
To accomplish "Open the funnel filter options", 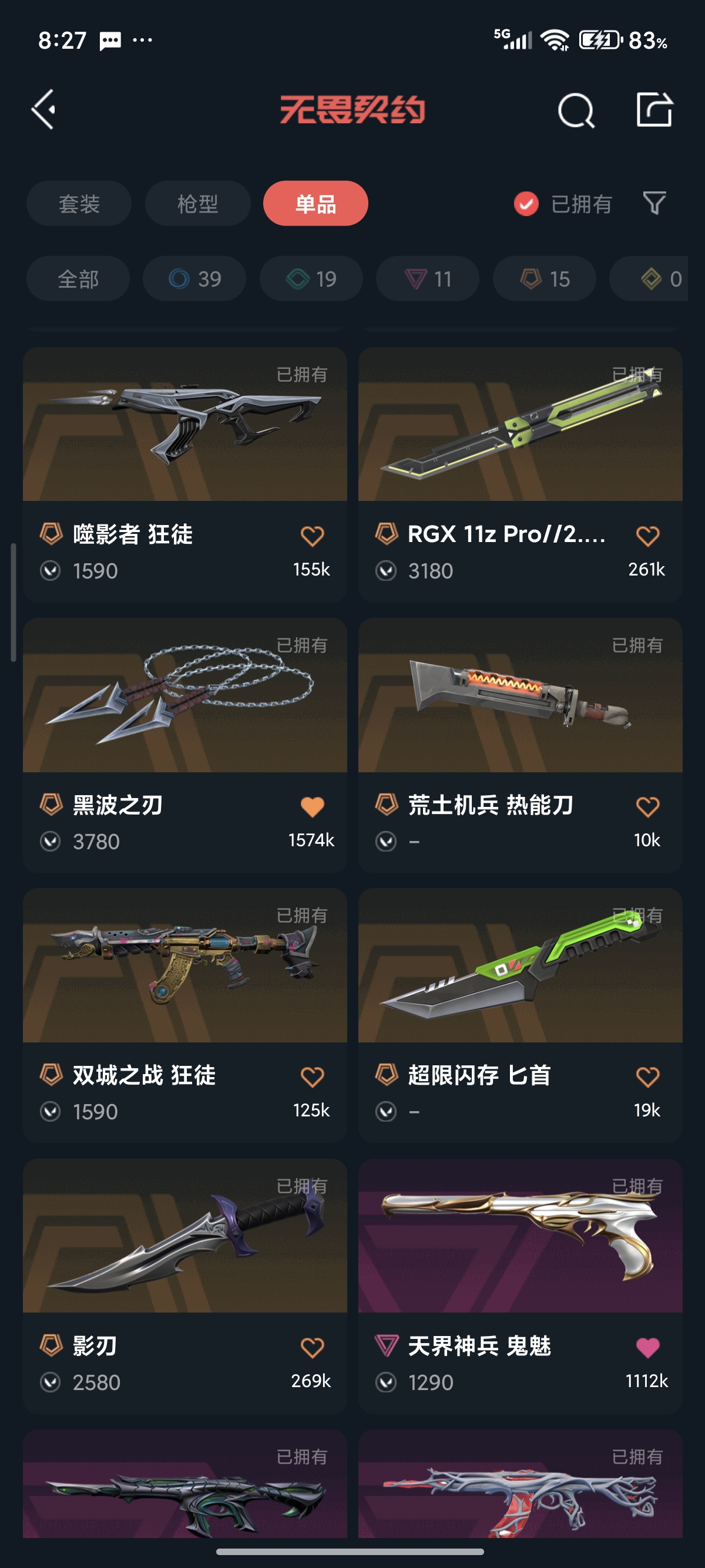I will pos(654,203).
